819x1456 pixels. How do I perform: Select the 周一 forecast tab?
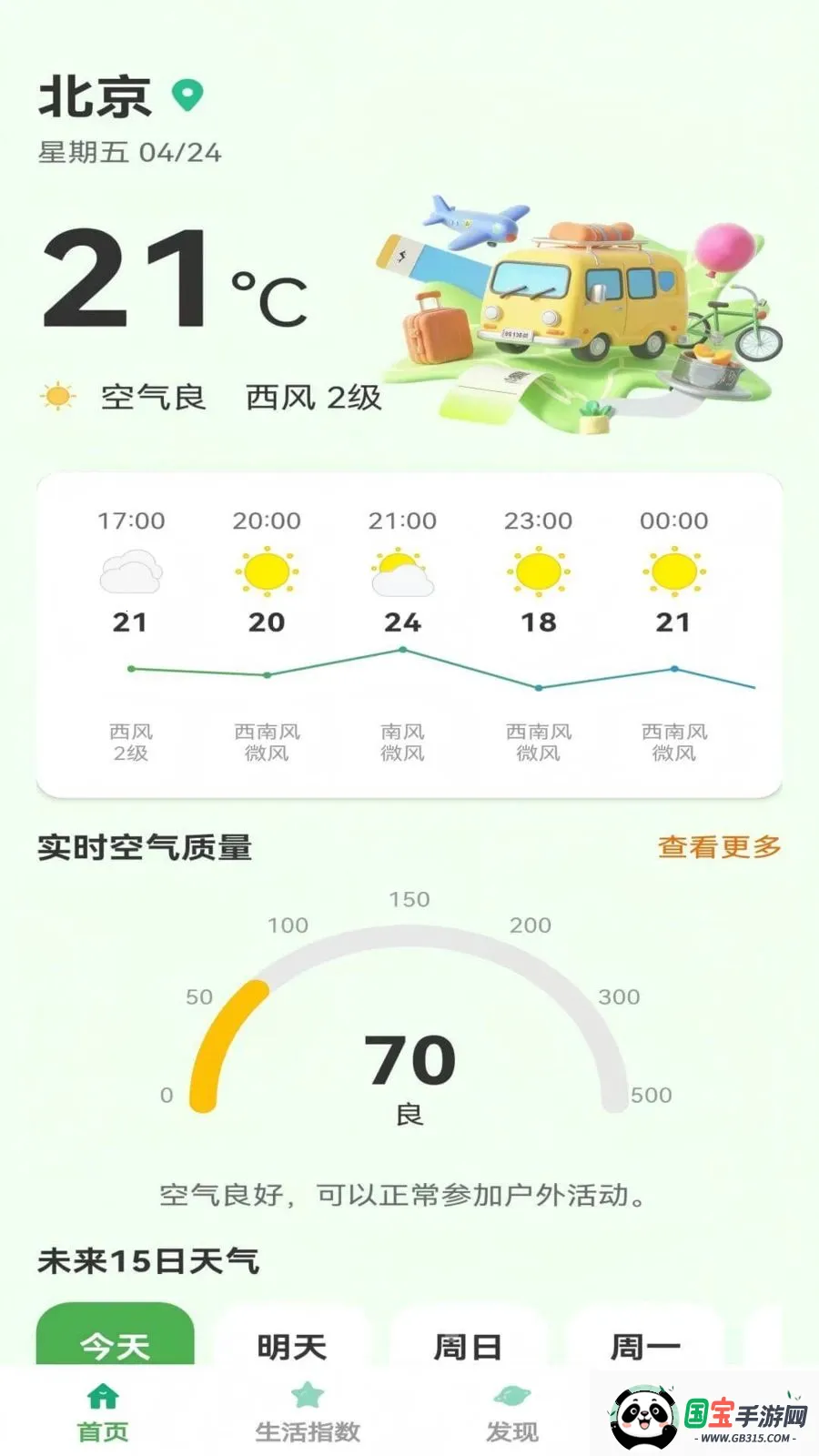point(645,1335)
